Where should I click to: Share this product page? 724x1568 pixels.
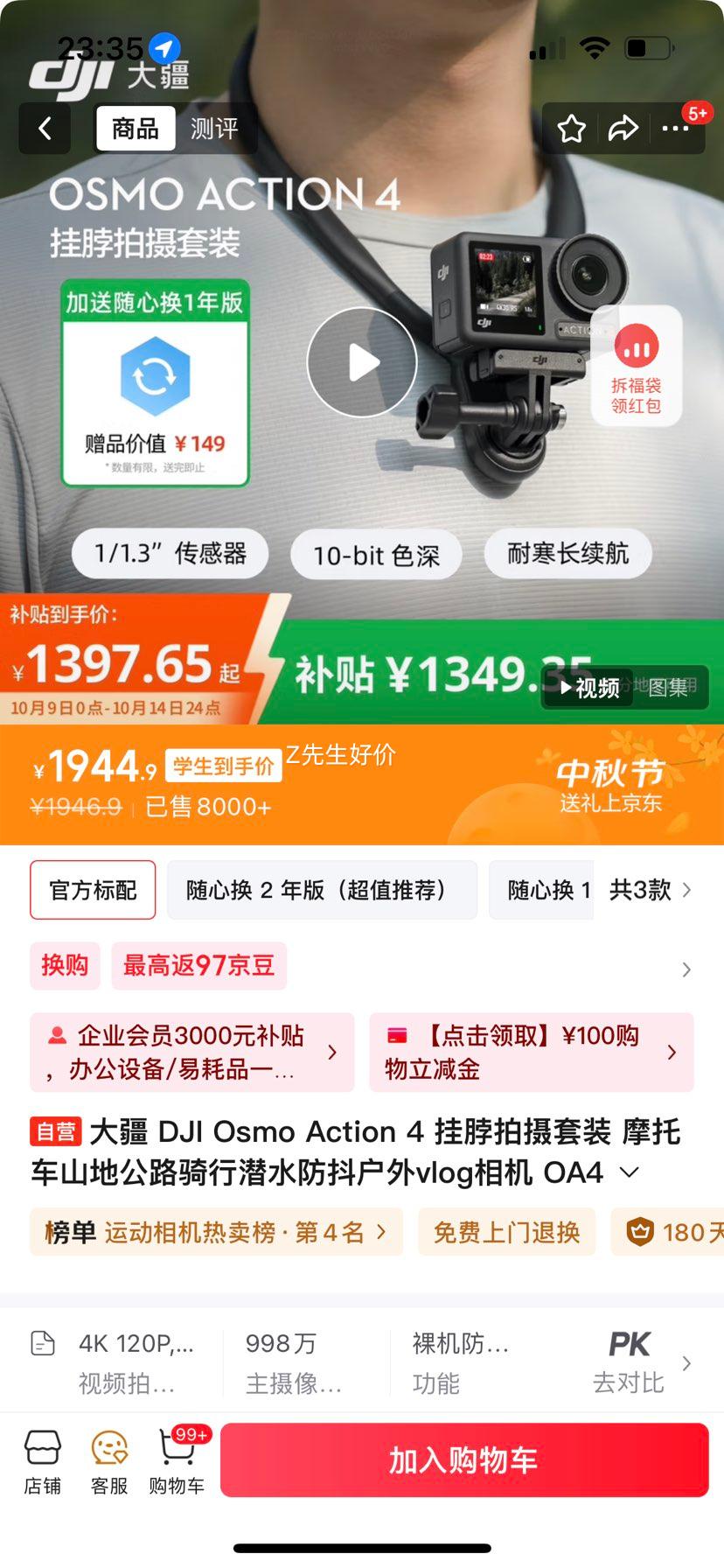tap(623, 129)
